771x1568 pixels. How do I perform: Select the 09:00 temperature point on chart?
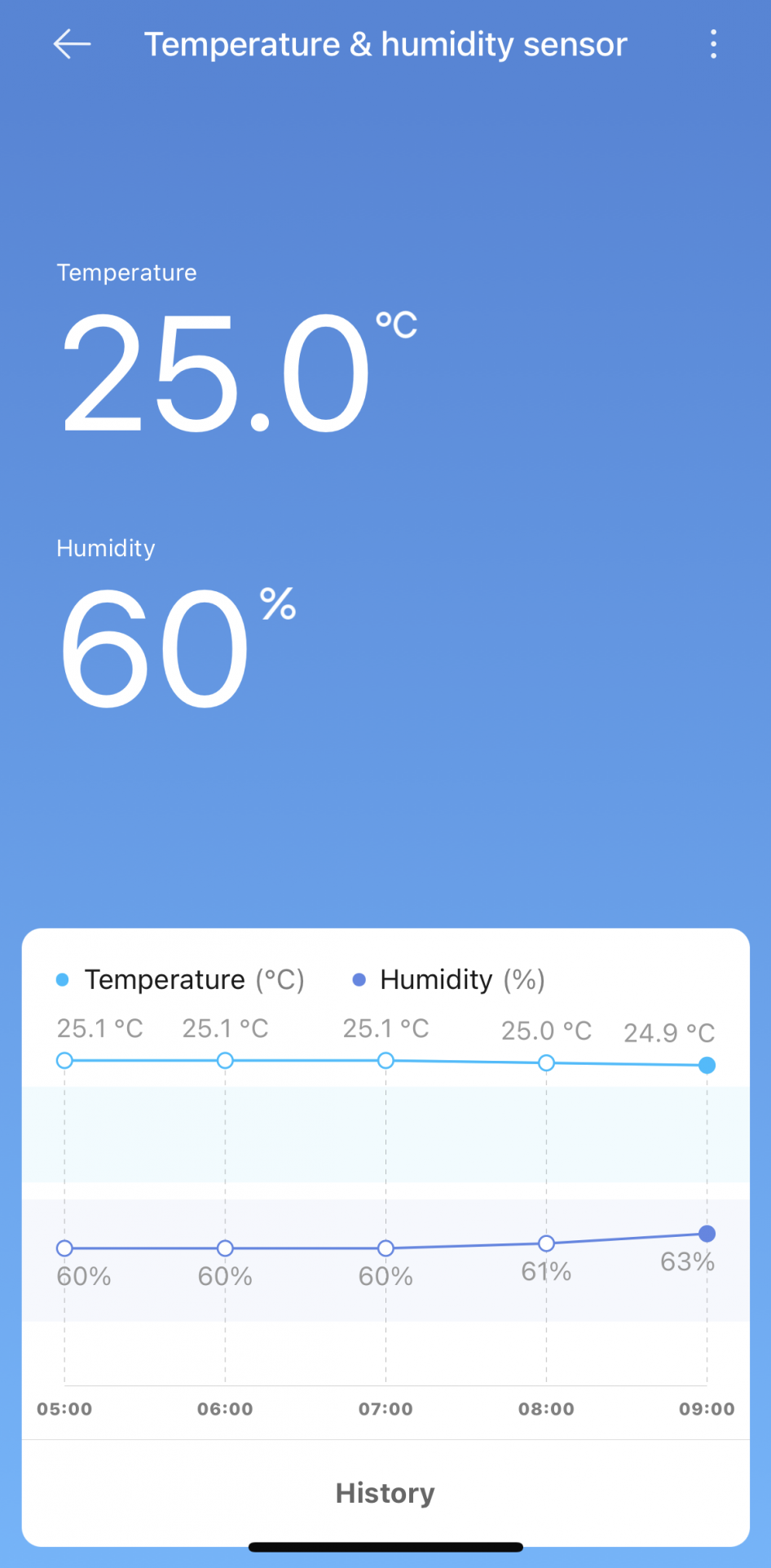707,1065
